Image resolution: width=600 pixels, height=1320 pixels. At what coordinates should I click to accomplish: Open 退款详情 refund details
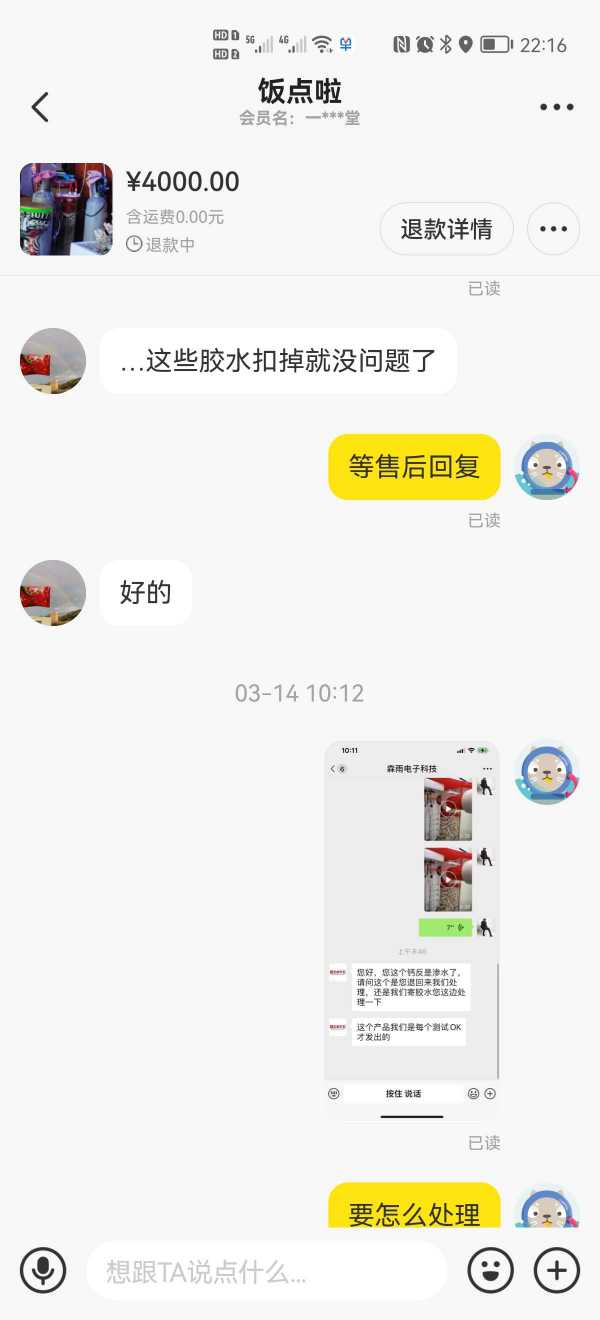(x=446, y=229)
